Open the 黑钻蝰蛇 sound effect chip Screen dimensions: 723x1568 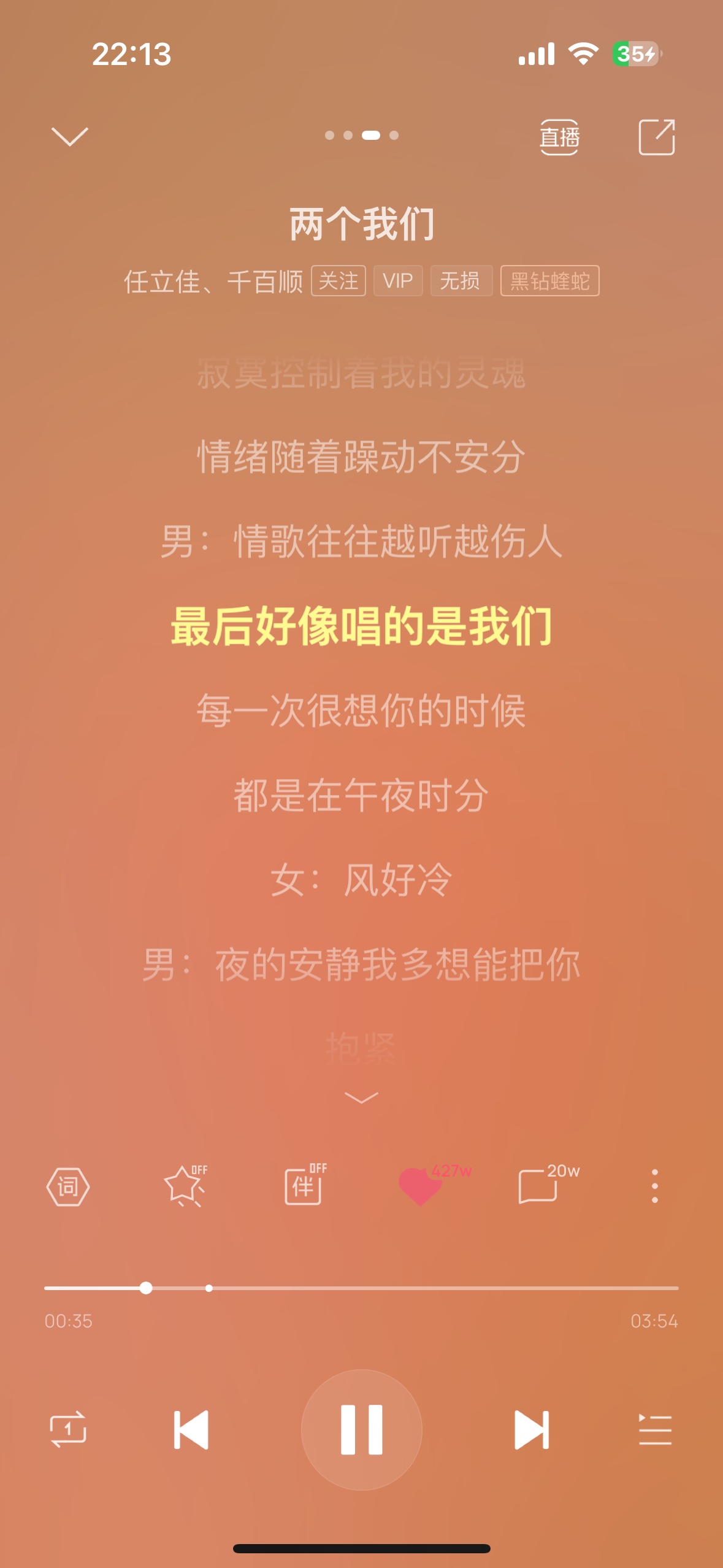click(x=550, y=281)
